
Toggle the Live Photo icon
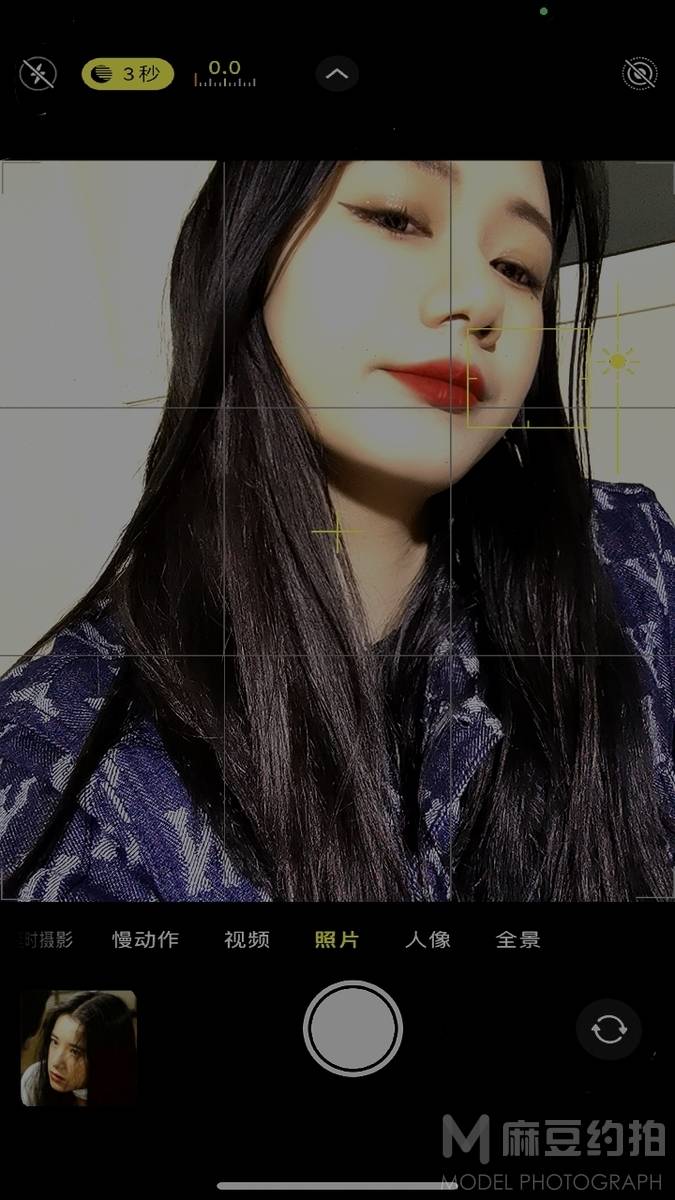click(x=639, y=74)
